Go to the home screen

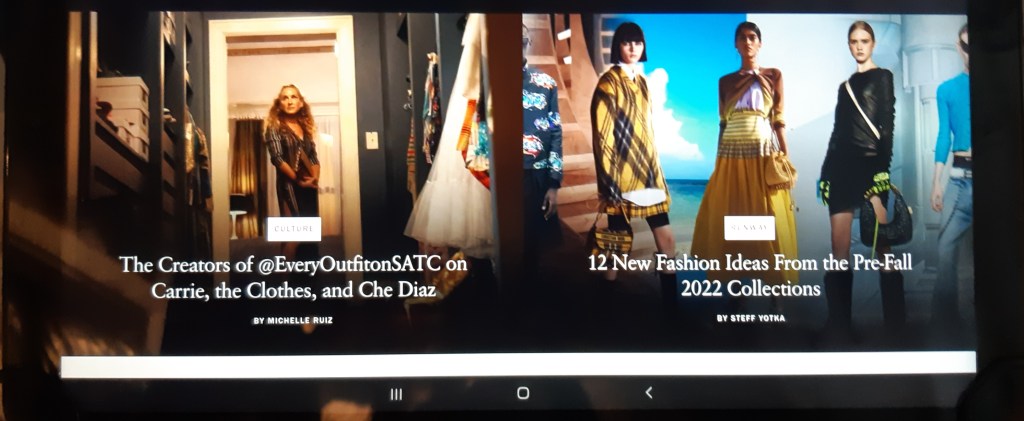click(x=522, y=393)
